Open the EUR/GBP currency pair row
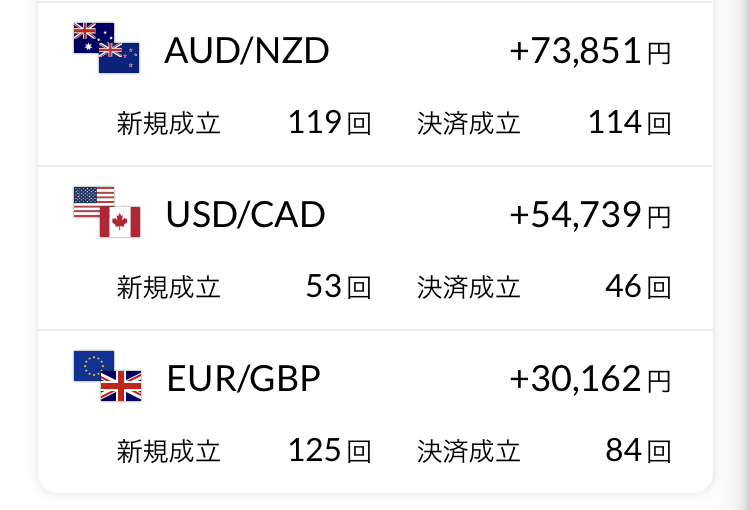The width and height of the screenshot is (750, 510). pyautogui.click(x=375, y=411)
